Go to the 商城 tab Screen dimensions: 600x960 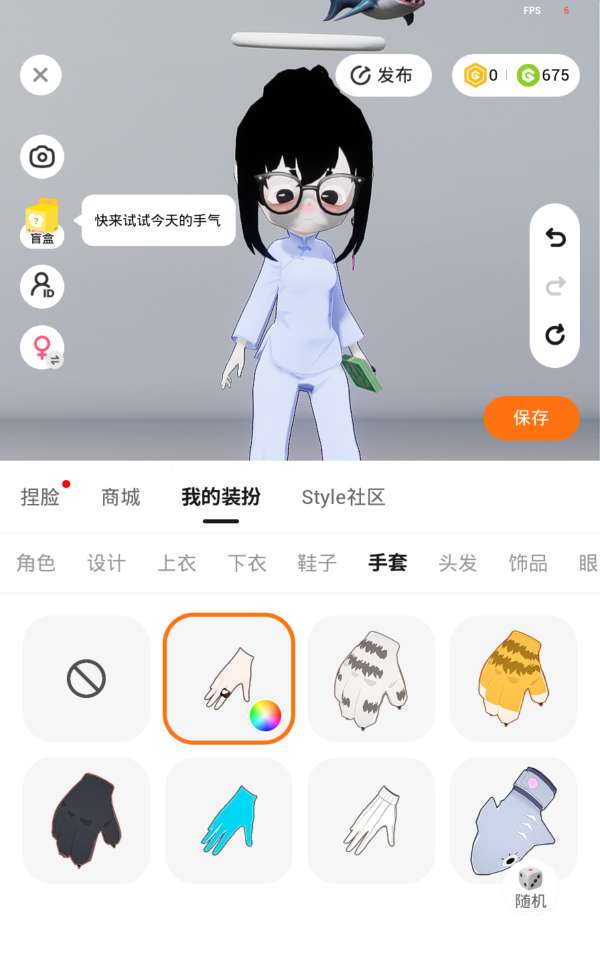pyautogui.click(x=121, y=497)
